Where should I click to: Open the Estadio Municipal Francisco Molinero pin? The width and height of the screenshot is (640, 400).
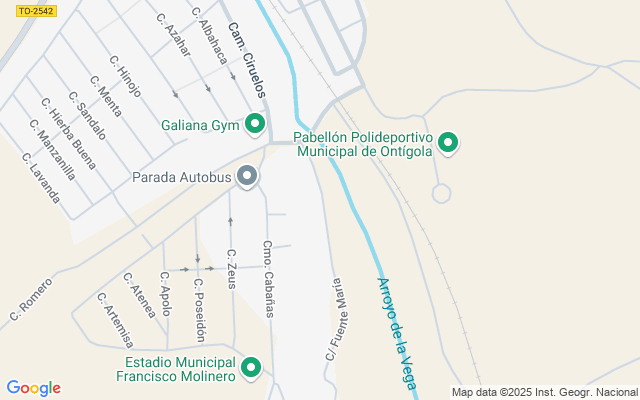251,368
